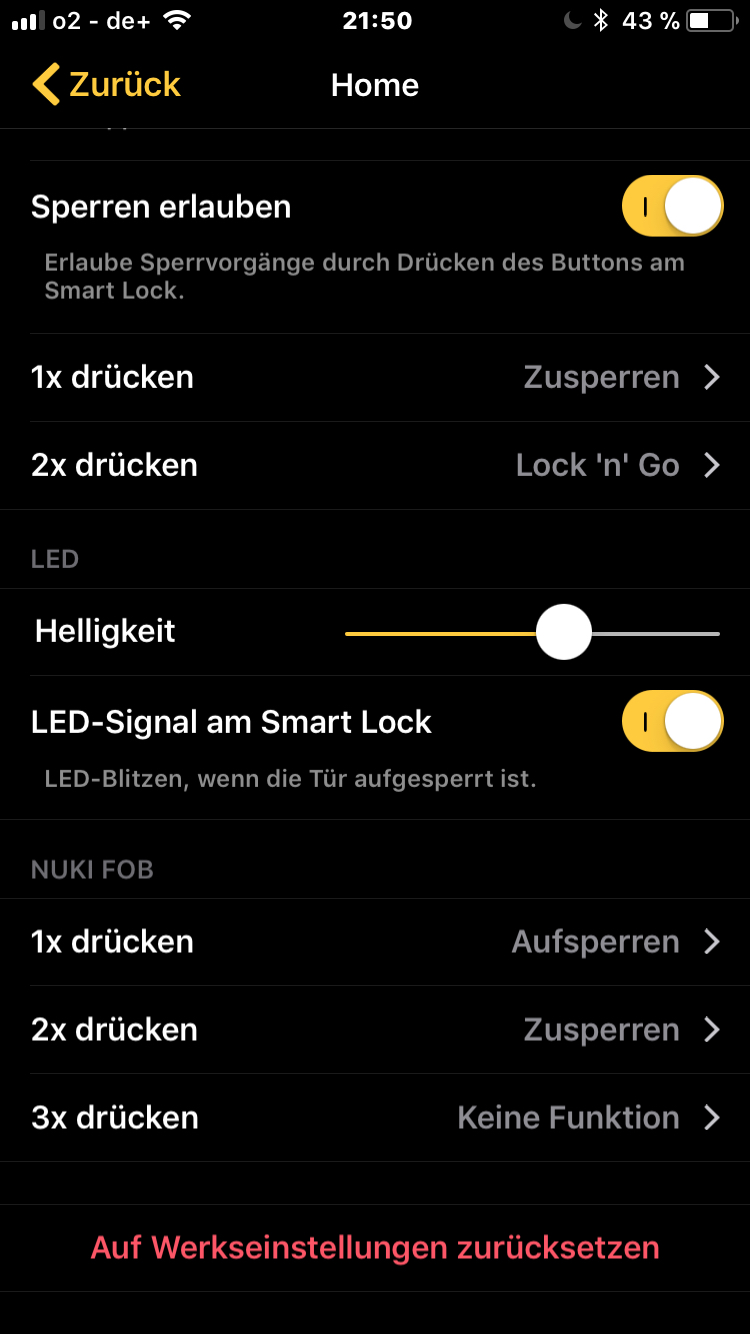Tap the Helligkeit brightness slider
The image size is (750, 1334).
(564, 633)
